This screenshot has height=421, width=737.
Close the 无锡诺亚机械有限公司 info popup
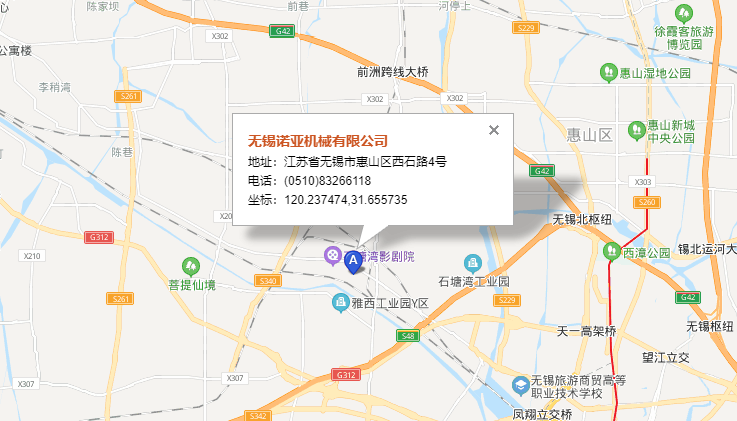[x=493, y=129]
